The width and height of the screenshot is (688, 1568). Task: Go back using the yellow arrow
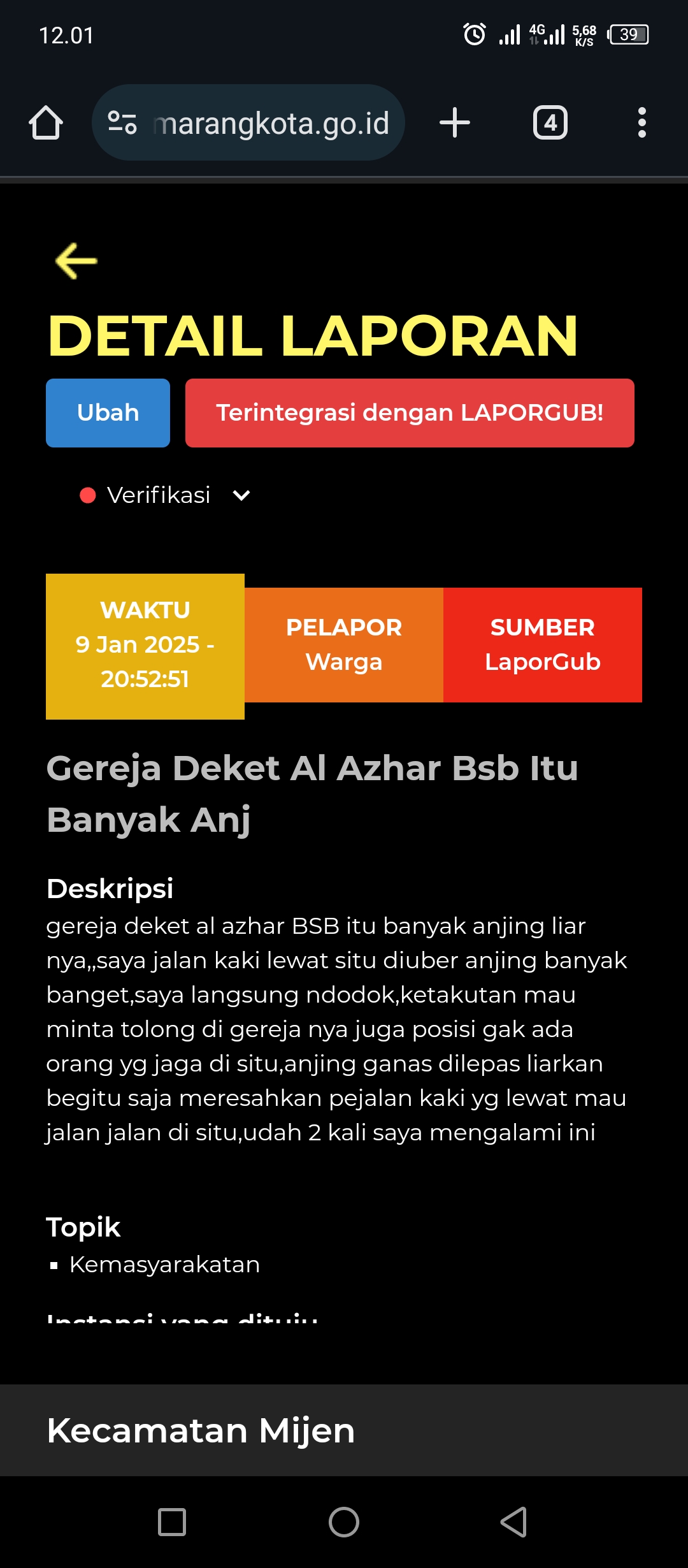tap(76, 261)
